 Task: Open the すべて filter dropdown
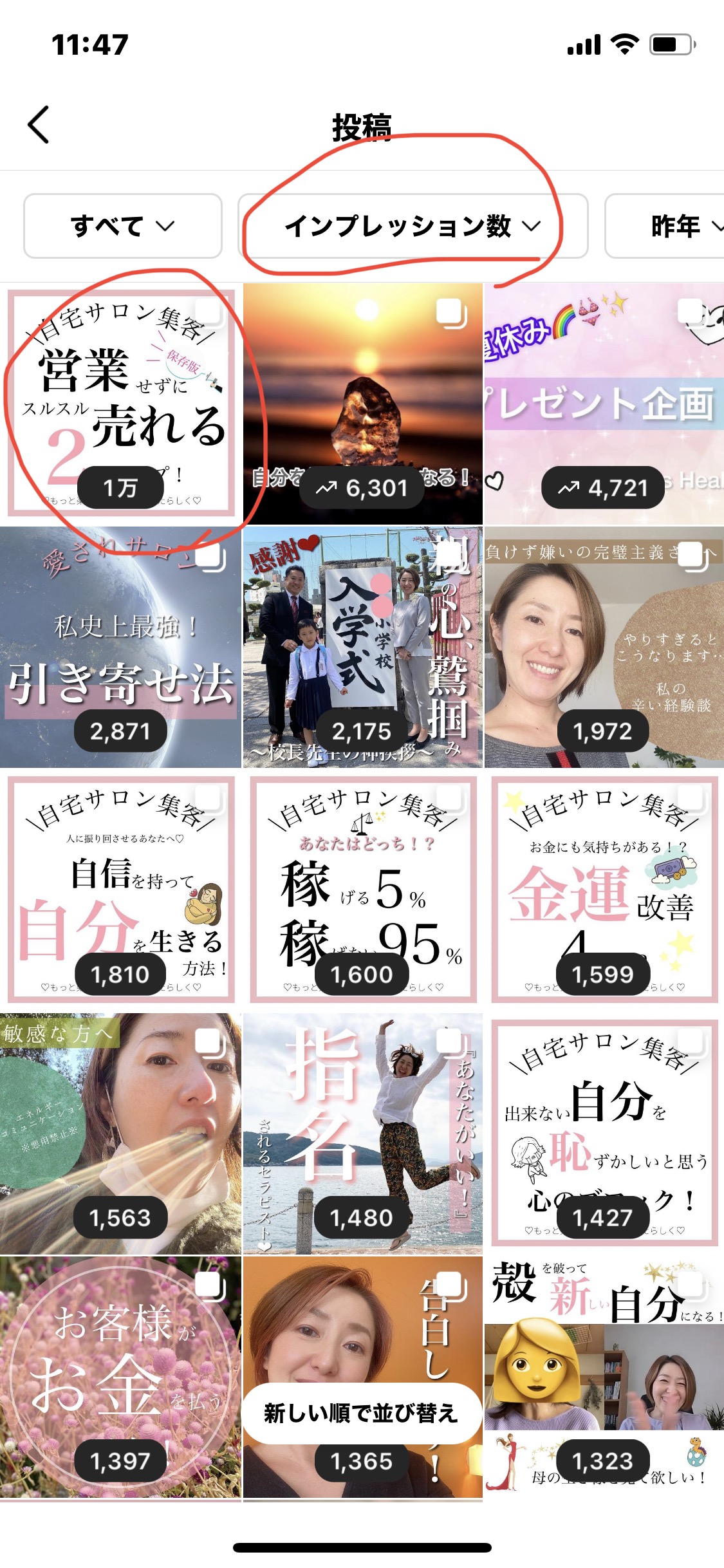123,226
